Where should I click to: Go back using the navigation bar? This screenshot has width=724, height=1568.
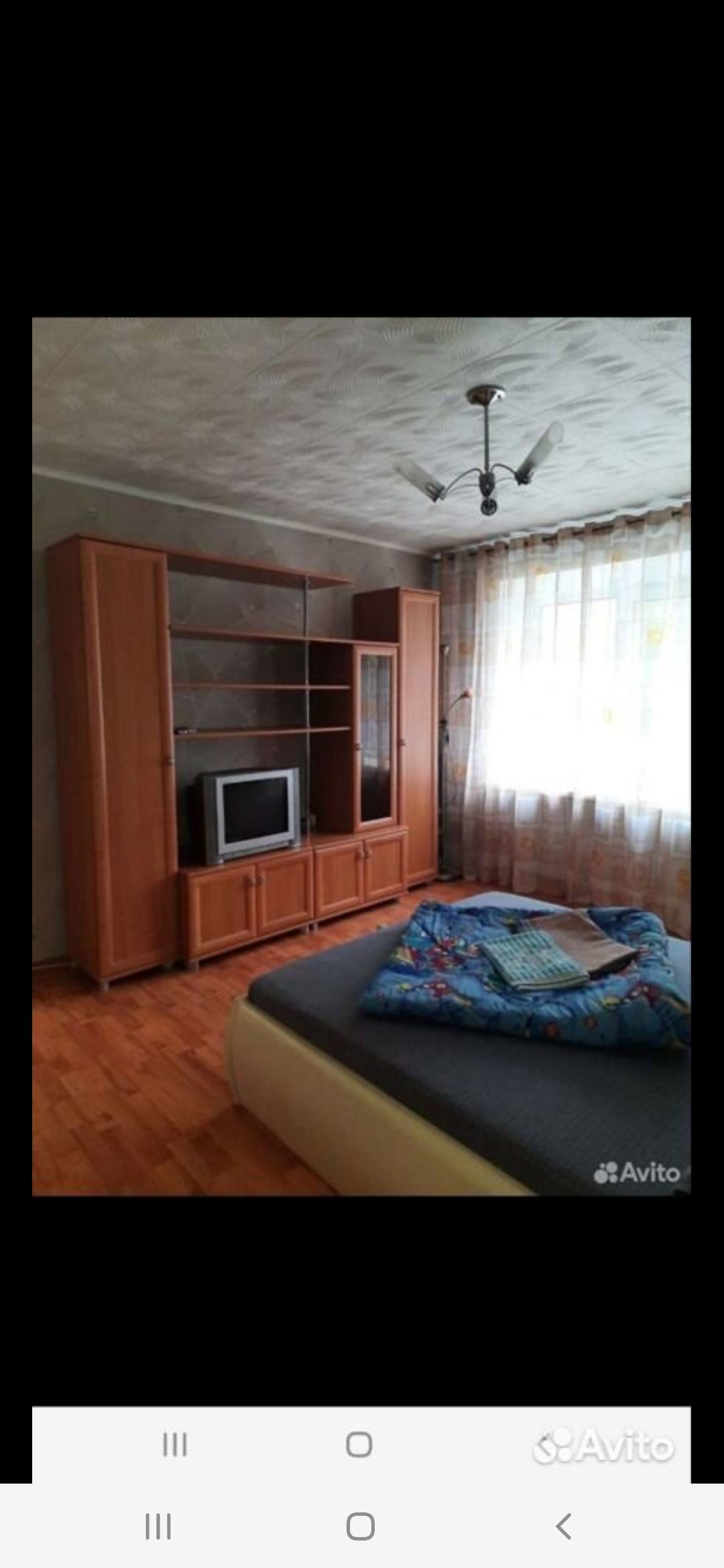pyautogui.click(x=563, y=1527)
